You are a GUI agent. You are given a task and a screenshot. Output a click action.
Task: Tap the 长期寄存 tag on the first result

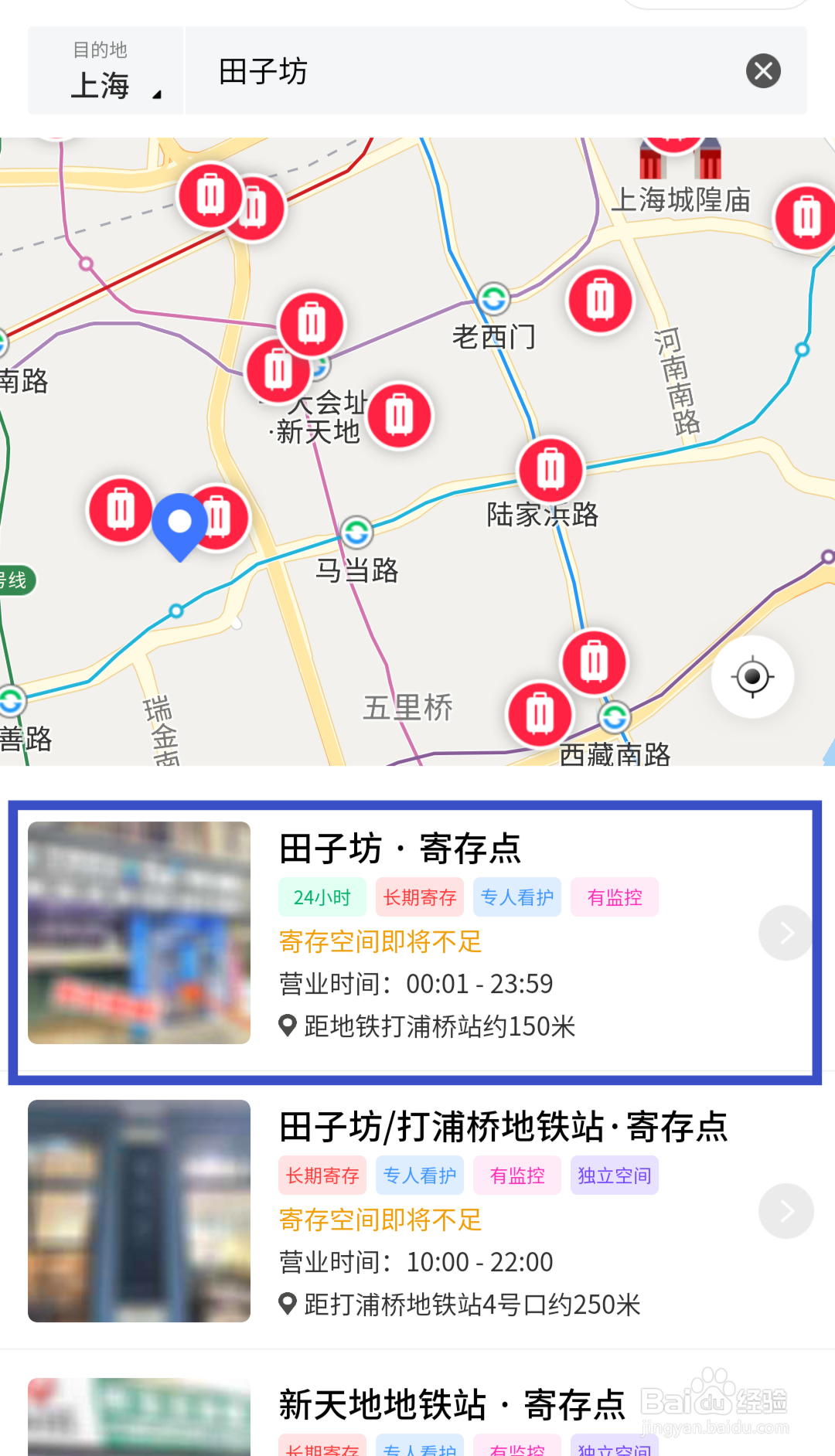click(x=419, y=896)
